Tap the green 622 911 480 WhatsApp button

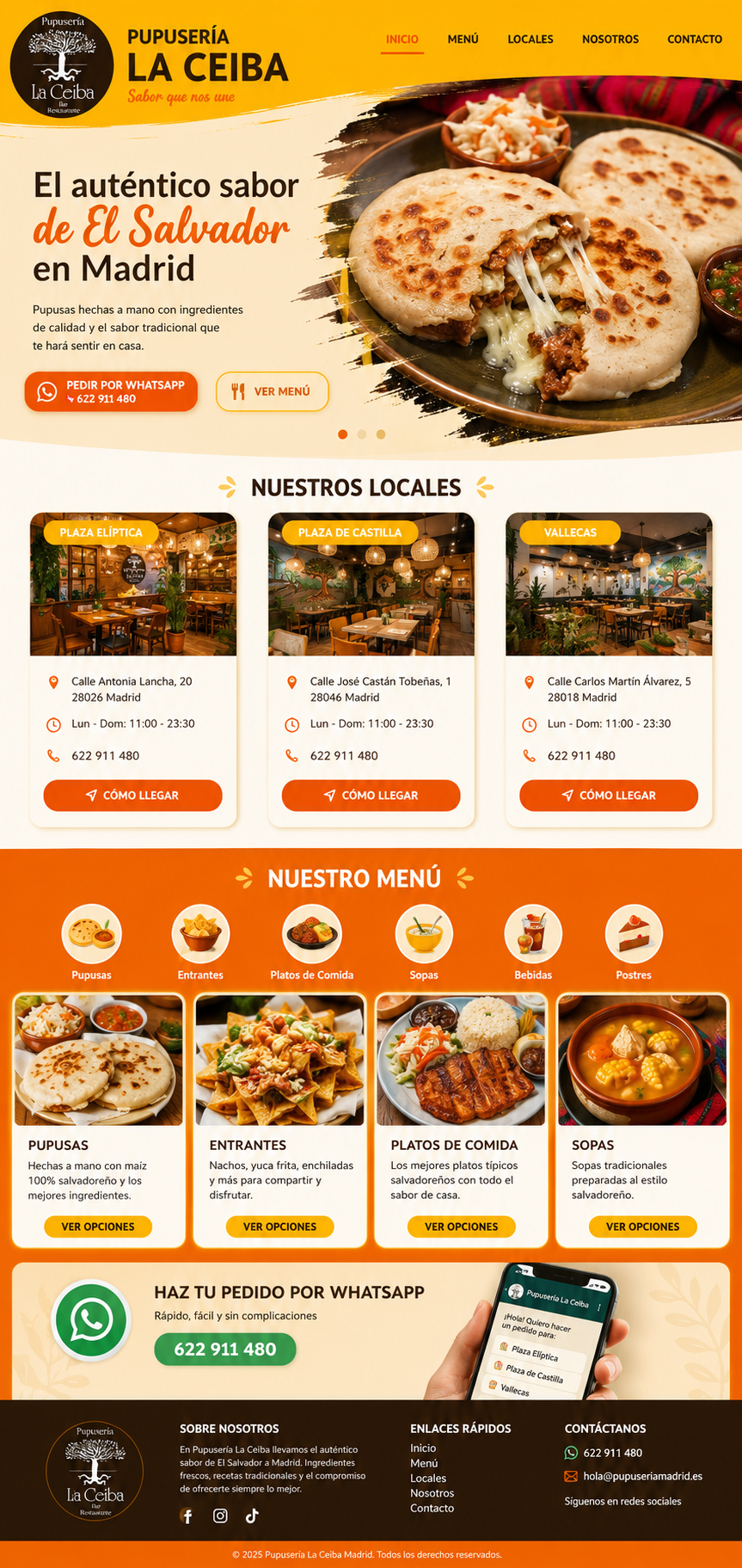(225, 1349)
